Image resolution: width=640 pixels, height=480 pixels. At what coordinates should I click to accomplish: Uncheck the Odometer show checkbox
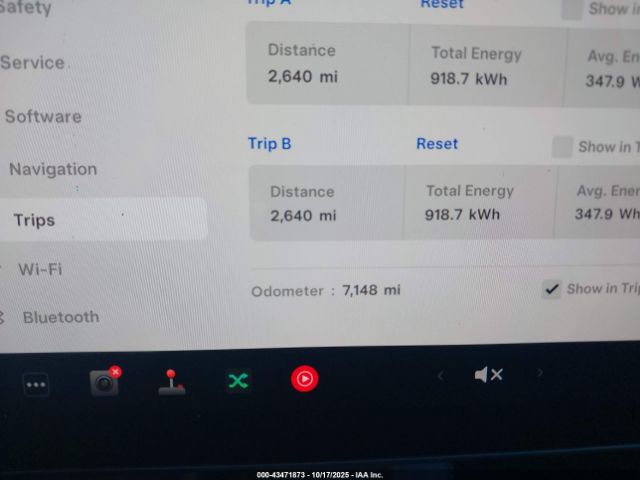552,289
